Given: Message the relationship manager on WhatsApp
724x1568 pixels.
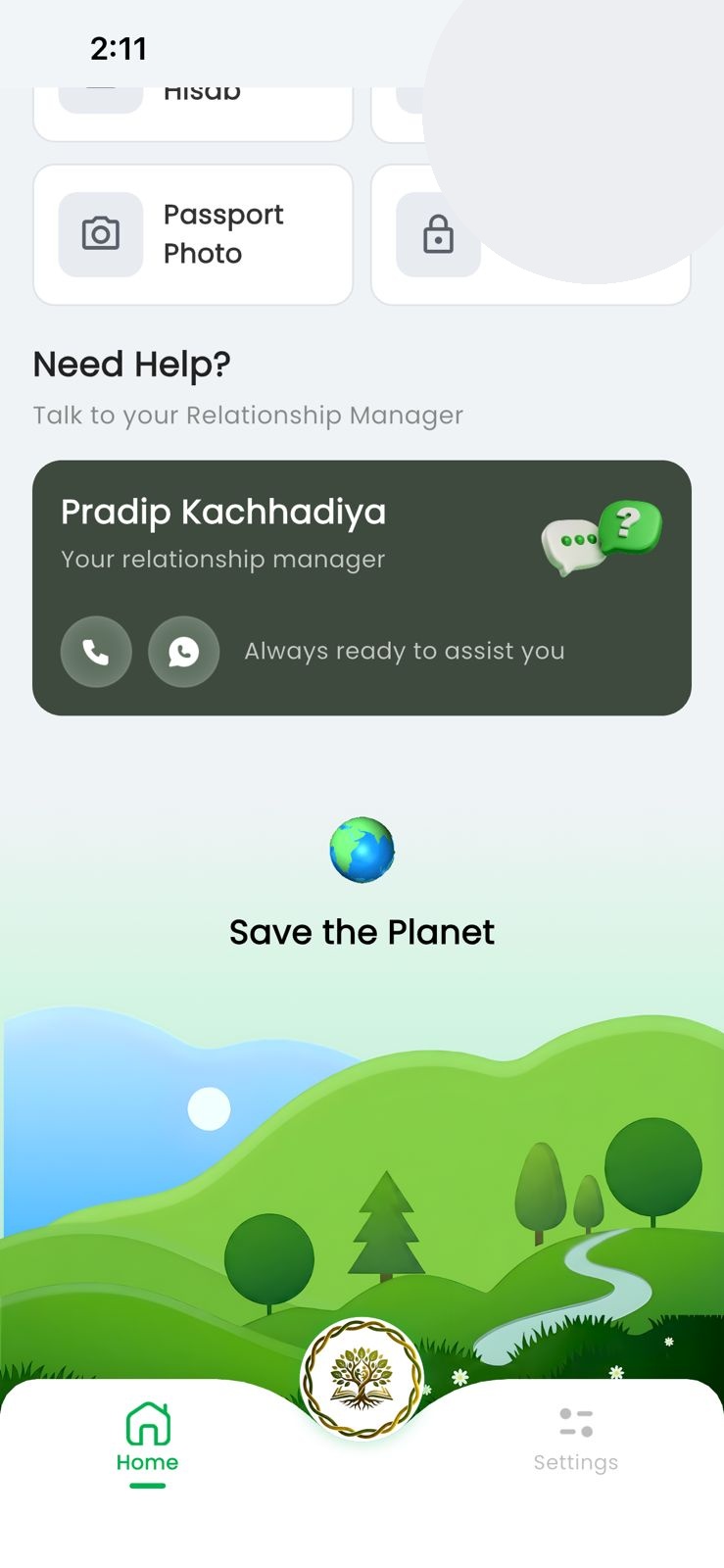Looking at the screenshot, I should pos(183,652).
